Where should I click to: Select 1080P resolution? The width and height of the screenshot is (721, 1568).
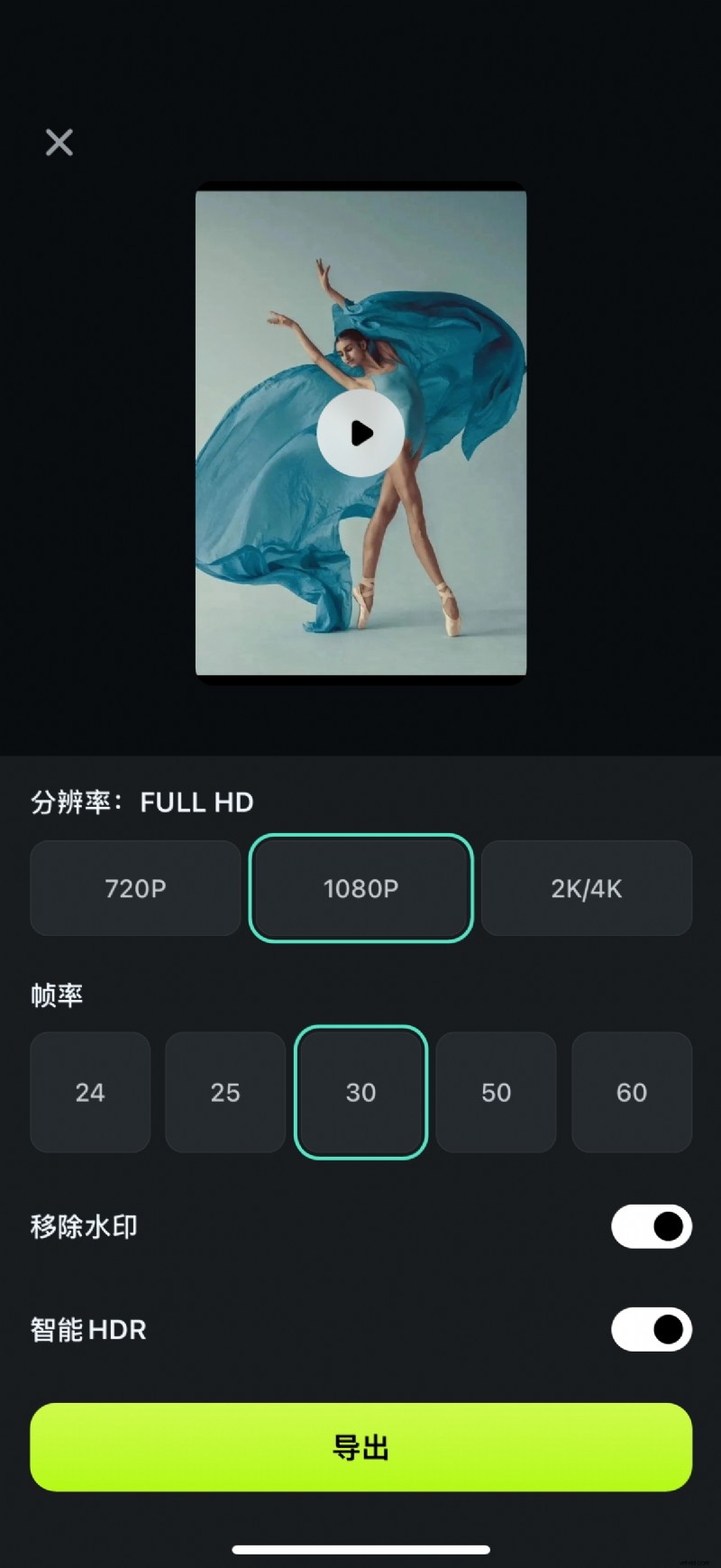tap(360, 888)
